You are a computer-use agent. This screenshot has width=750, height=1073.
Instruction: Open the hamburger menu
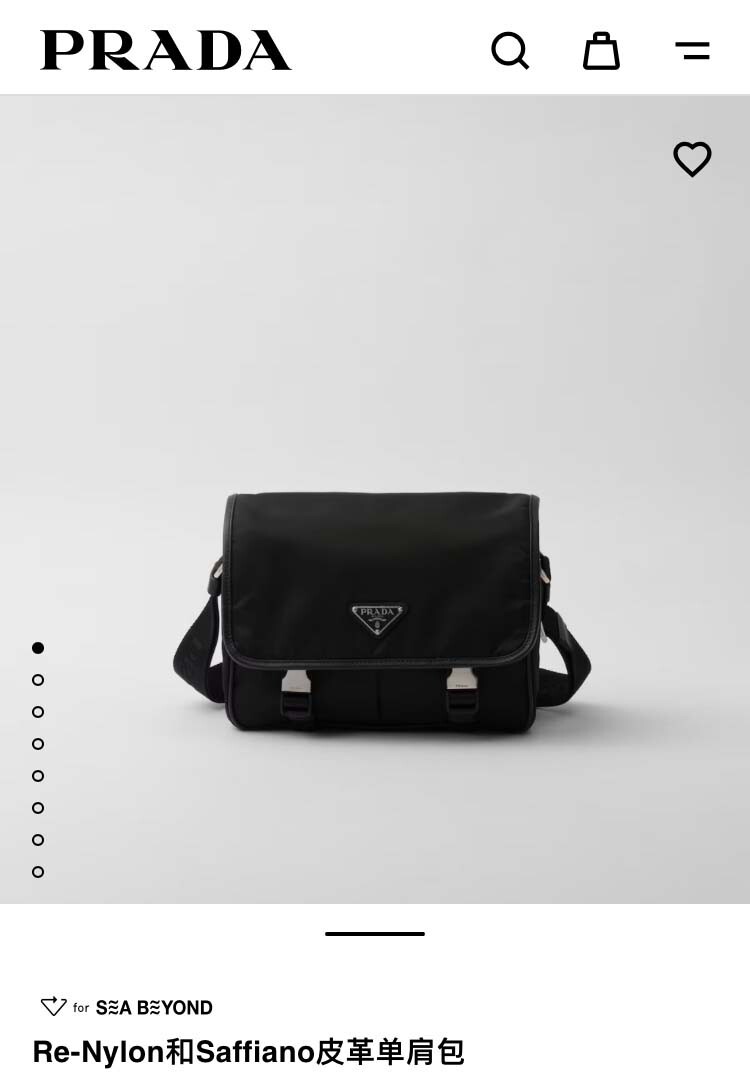pos(692,51)
